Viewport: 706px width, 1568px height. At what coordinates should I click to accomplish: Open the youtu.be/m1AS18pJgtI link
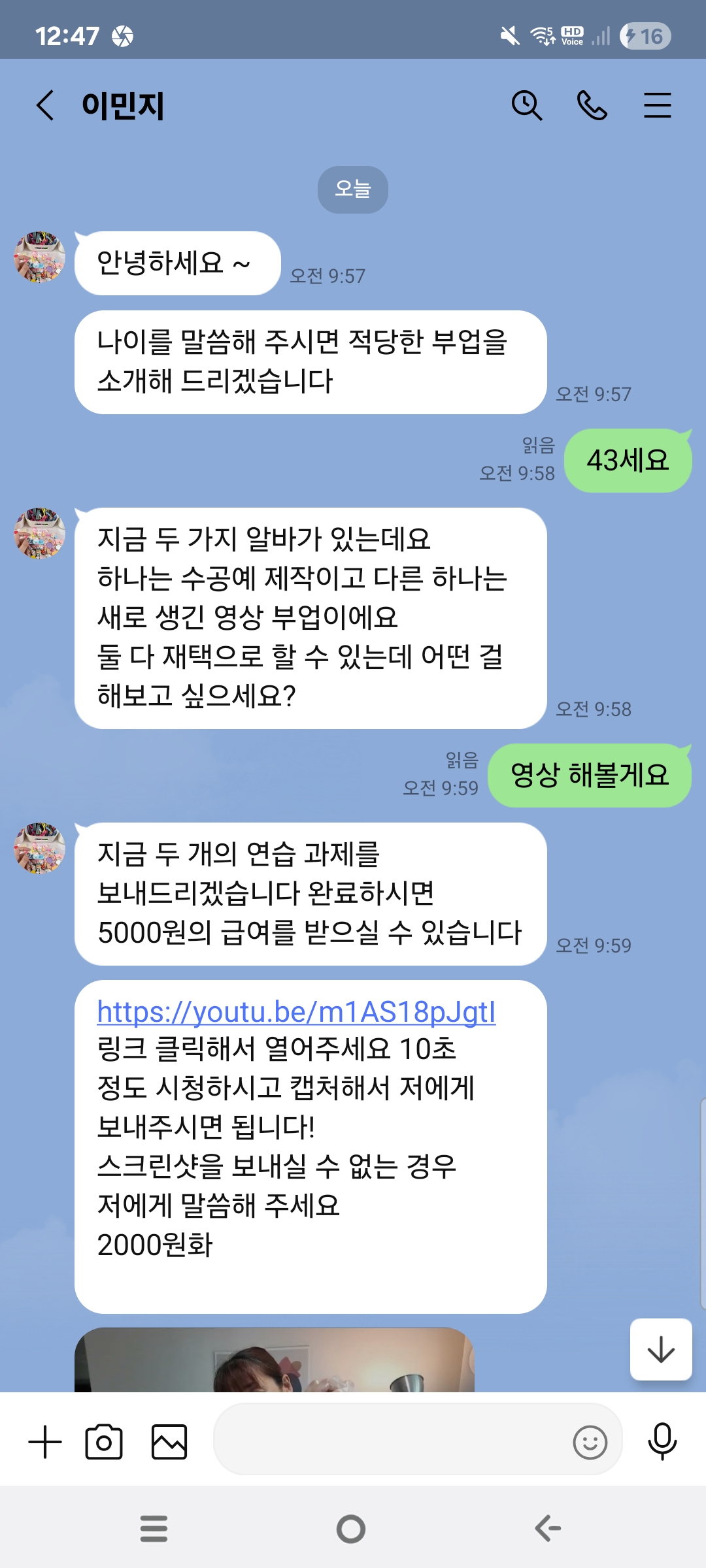coord(296,1012)
